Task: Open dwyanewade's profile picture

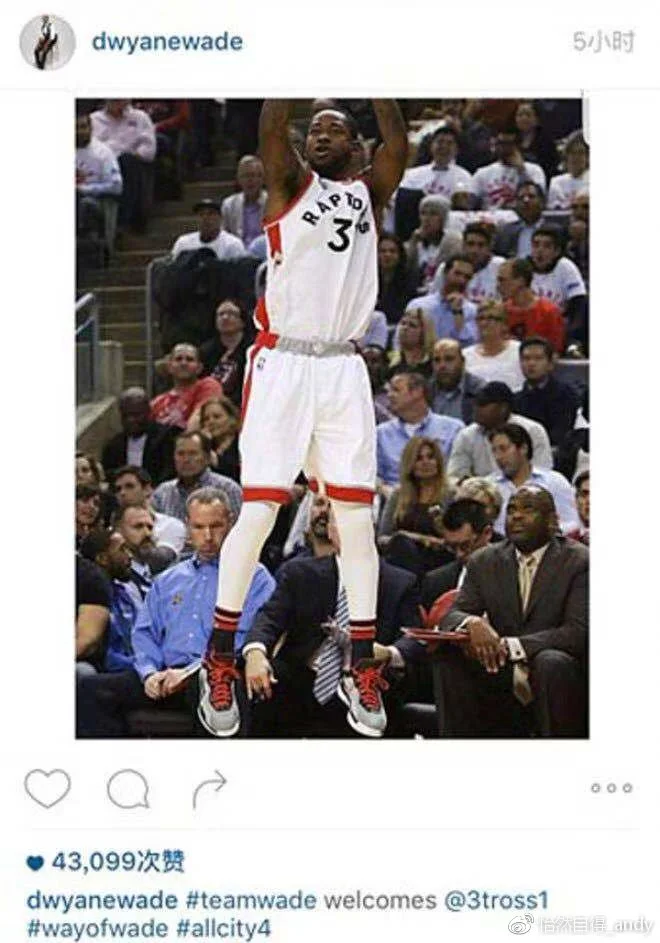Action: coord(47,43)
